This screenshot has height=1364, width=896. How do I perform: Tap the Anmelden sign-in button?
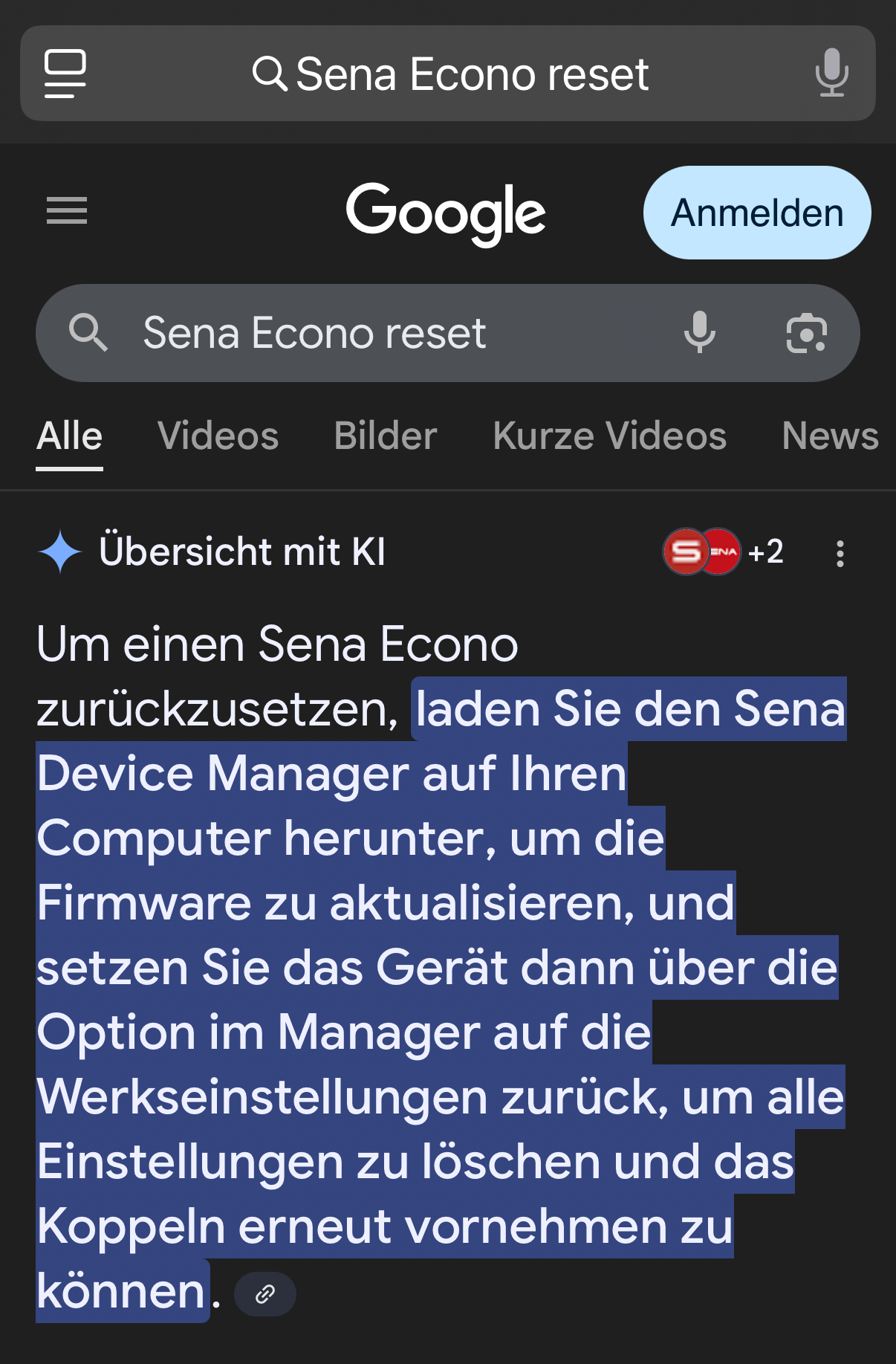(x=756, y=213)
